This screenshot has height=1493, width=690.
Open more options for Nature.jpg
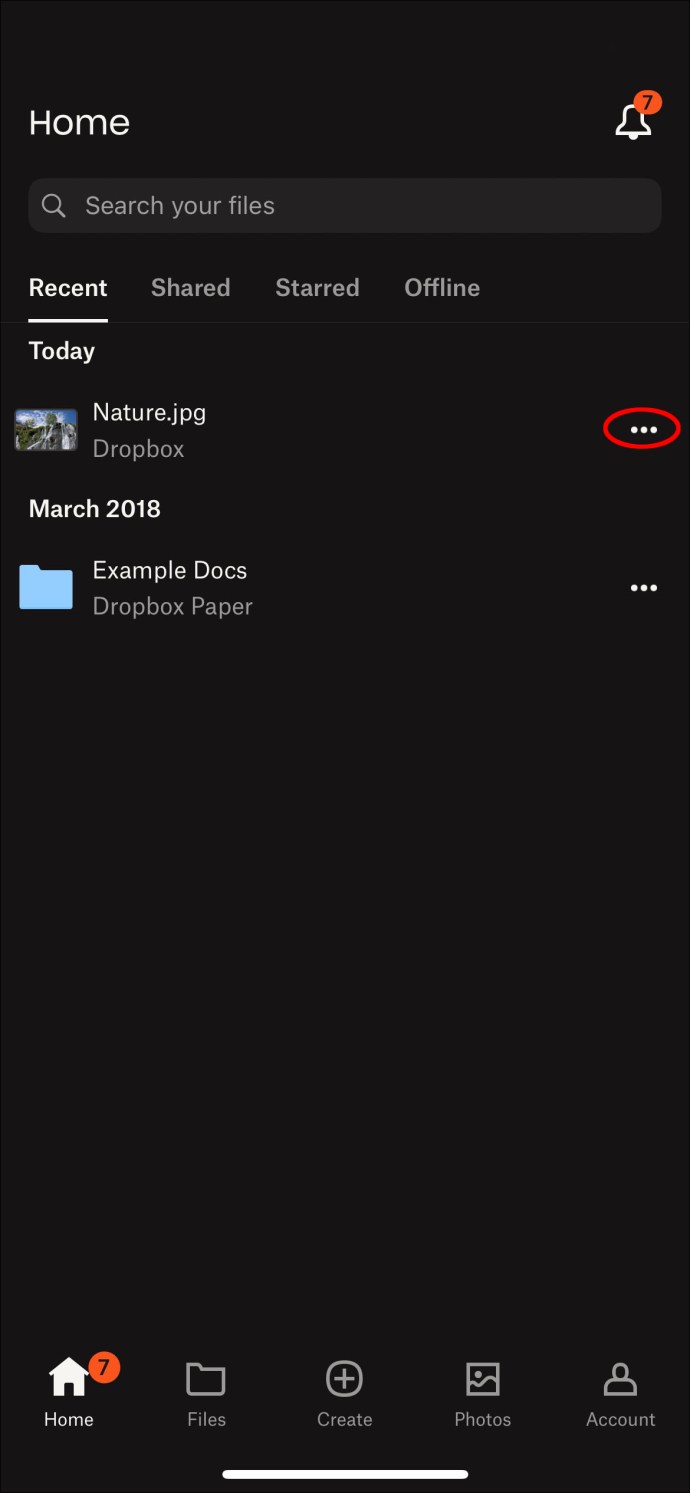click(x=643, y=430)
